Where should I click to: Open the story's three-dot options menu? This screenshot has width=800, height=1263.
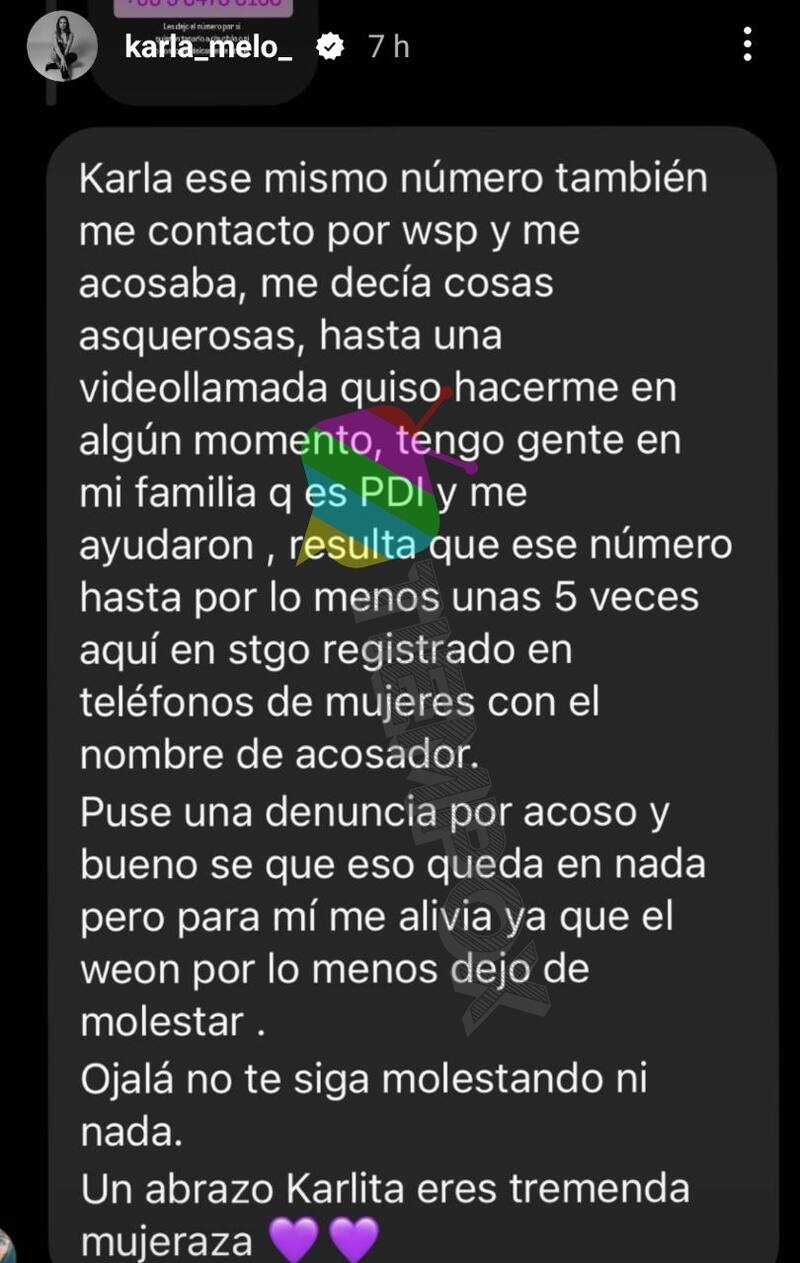tap(748, 45)
